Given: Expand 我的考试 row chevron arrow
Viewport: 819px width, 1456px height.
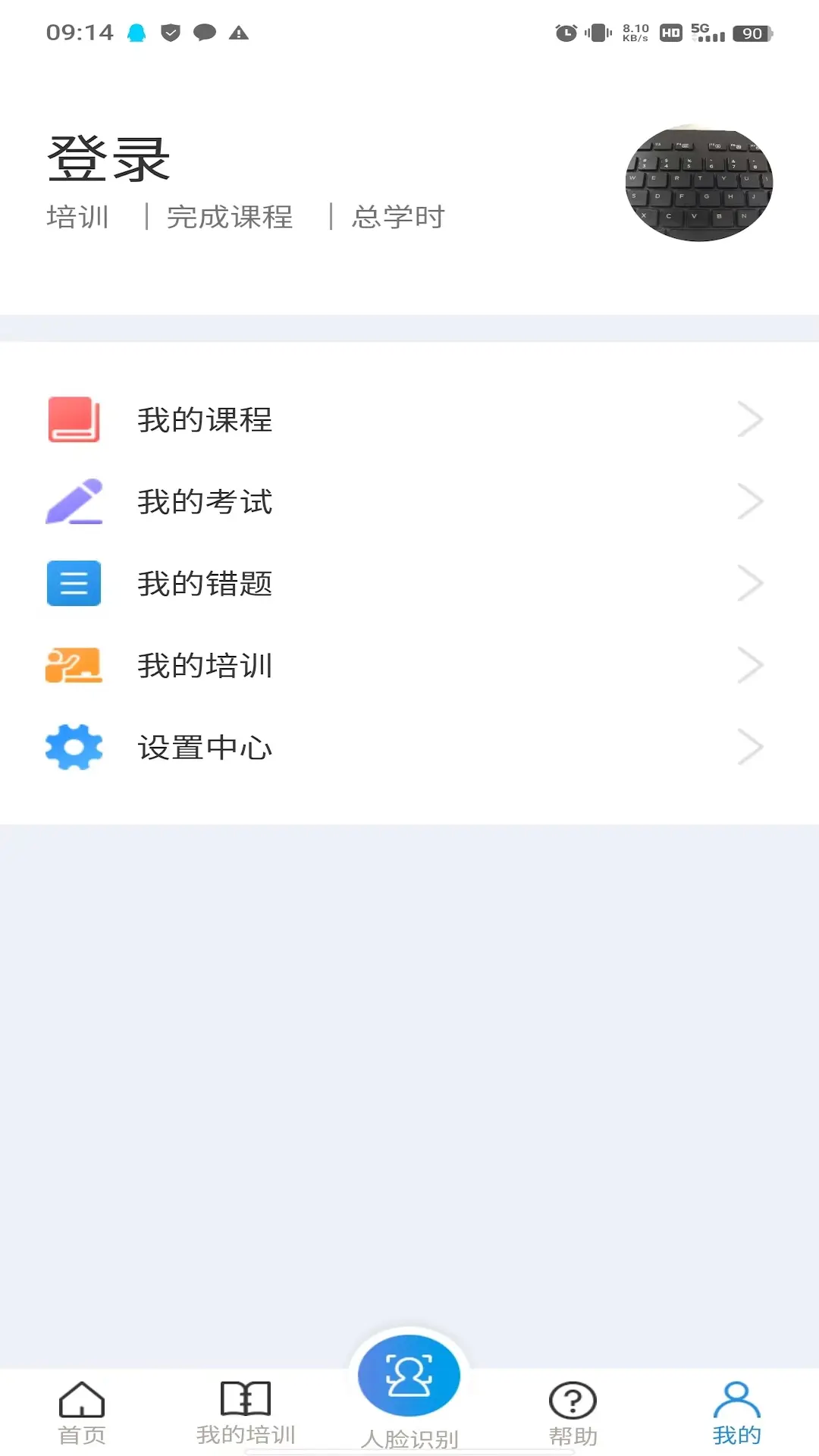Looking at the screenshot, I should (x=752, y=500).
